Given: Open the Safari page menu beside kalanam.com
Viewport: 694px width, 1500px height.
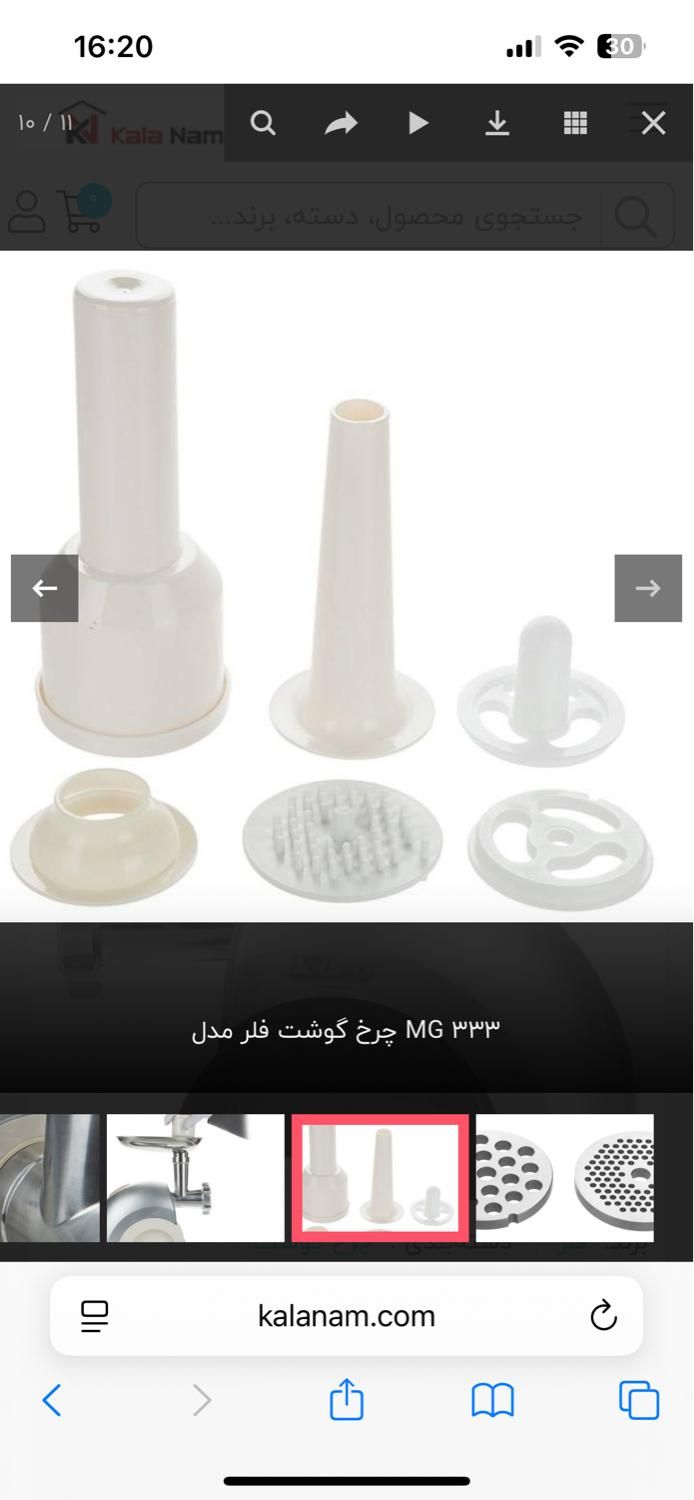Looking at the screenshot, I should click(x=95, y=1315).
